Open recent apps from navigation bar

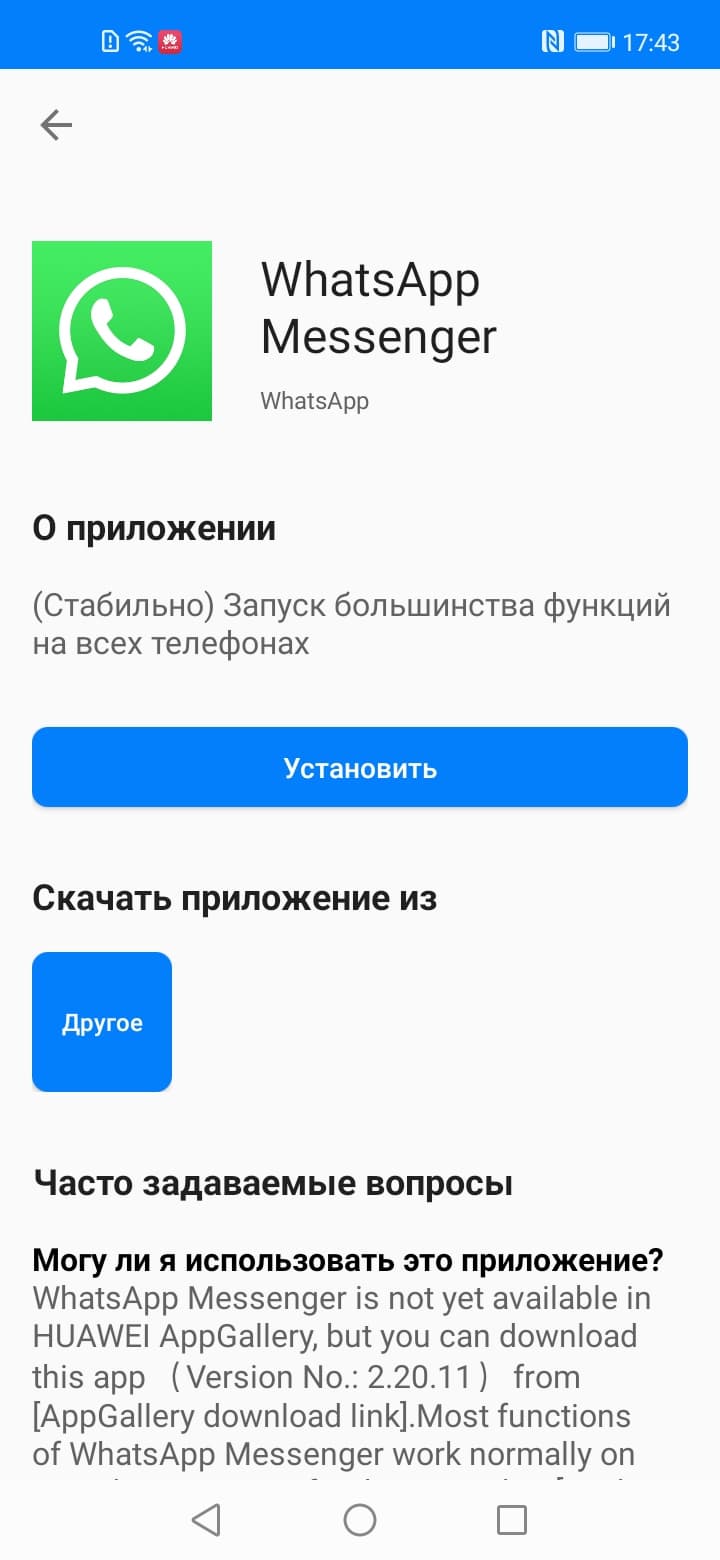click(x=511, y=1520)
